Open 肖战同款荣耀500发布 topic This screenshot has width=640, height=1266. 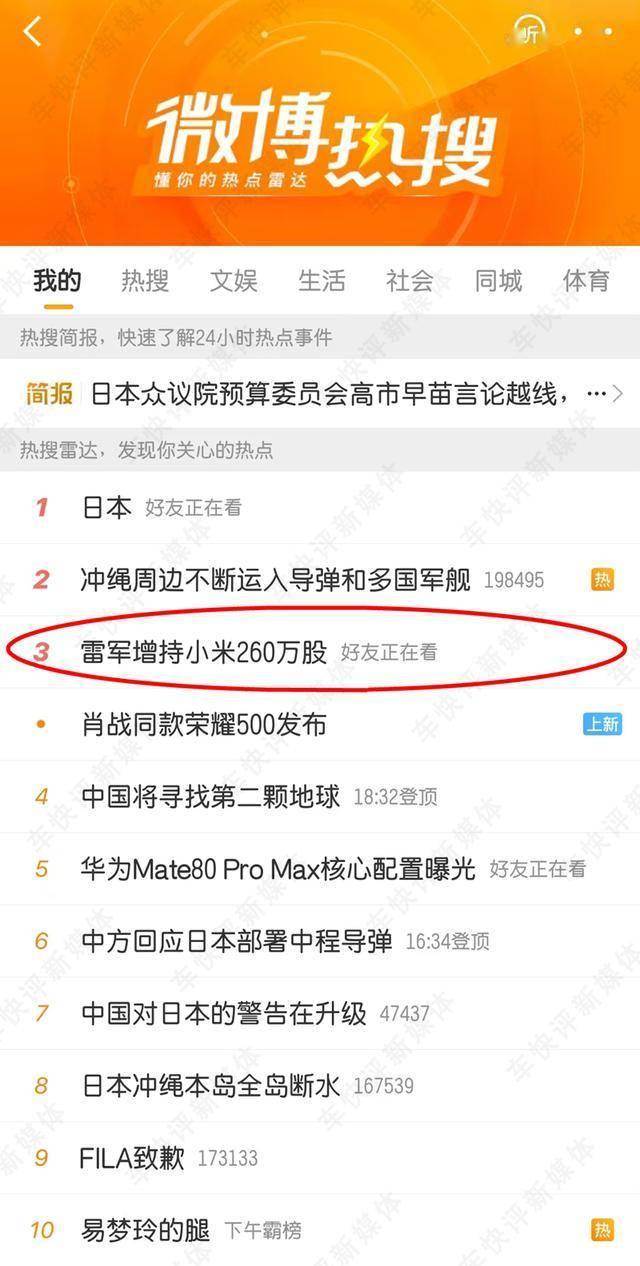coord(204,724)
